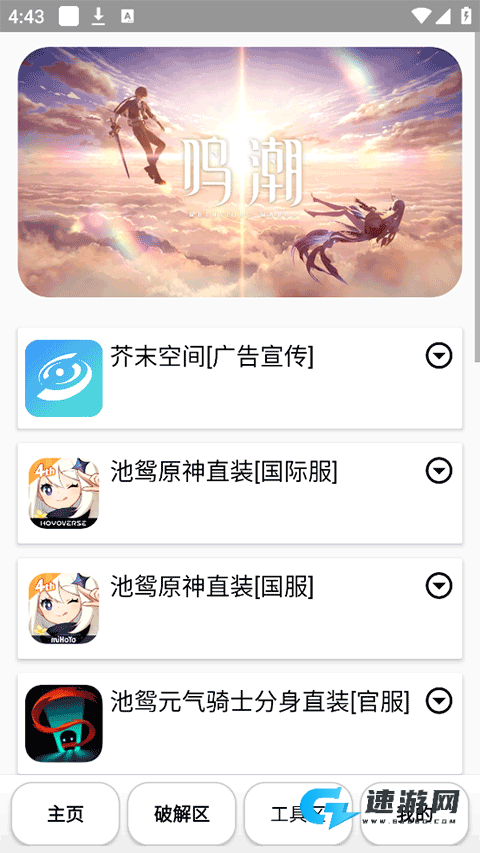Expand the 池鸳原神直装[国际服] dropdown arrow

439,471
